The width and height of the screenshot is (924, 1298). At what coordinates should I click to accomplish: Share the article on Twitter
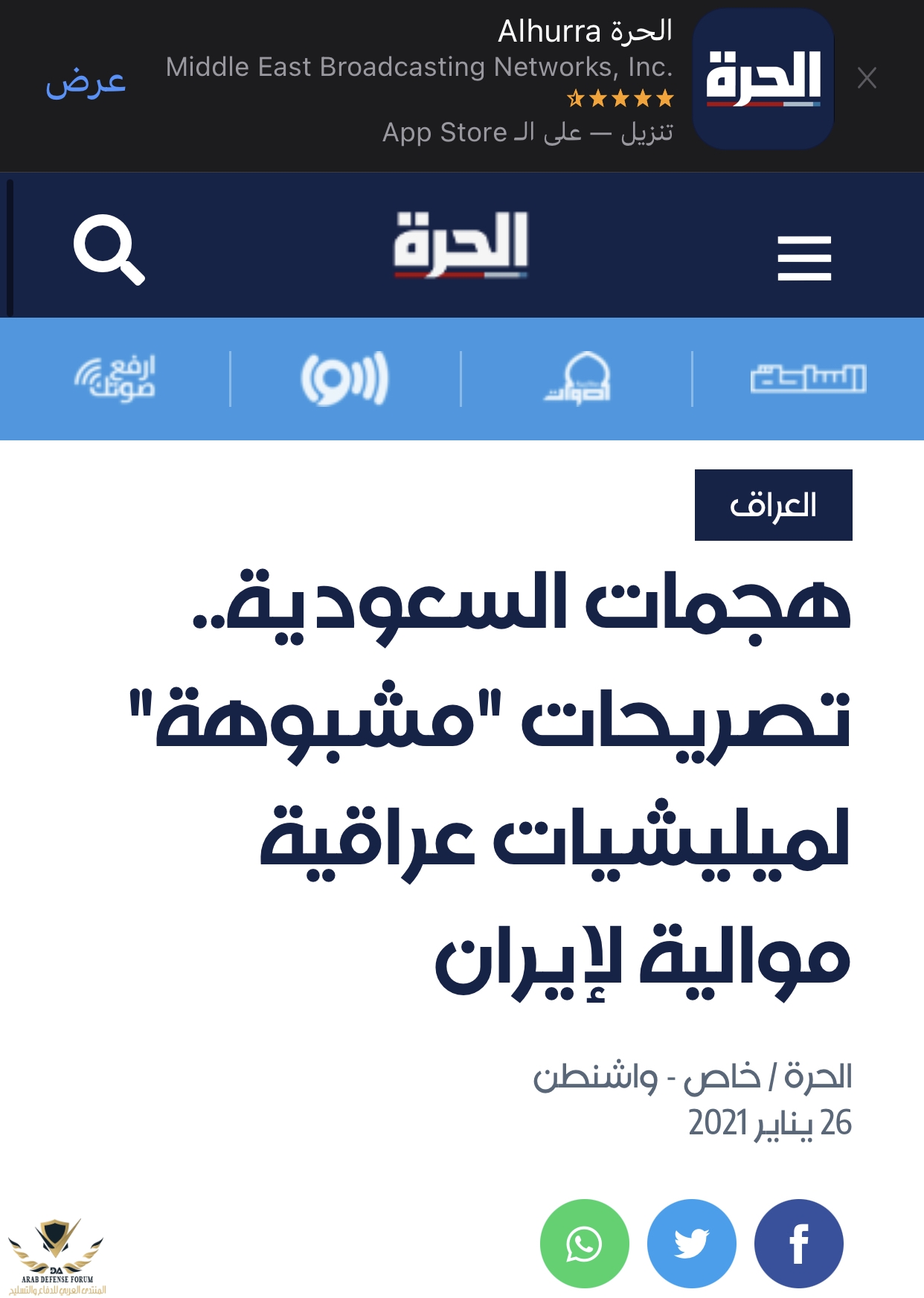[x=691, y=1243]
